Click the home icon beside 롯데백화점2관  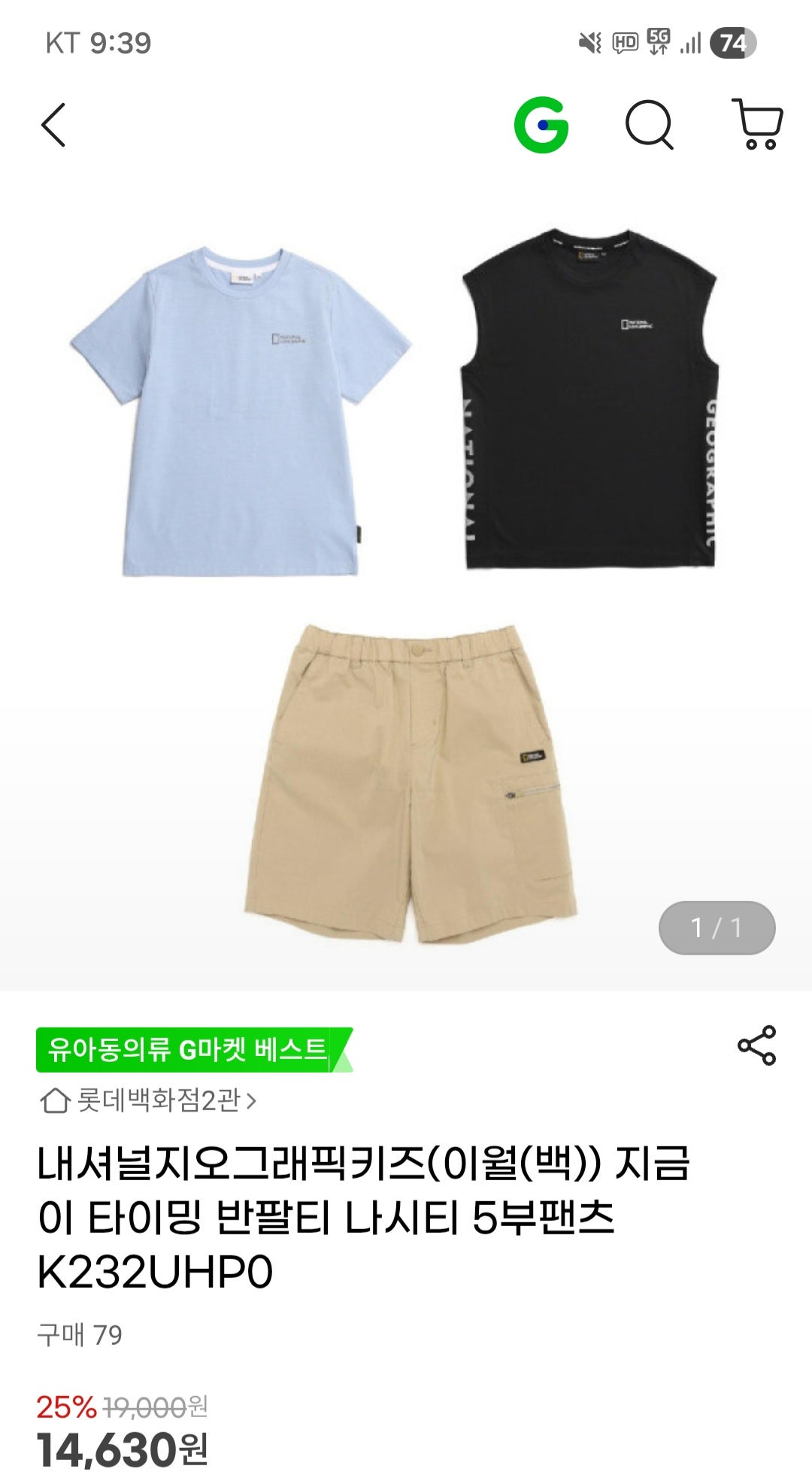click(54, 1100)
